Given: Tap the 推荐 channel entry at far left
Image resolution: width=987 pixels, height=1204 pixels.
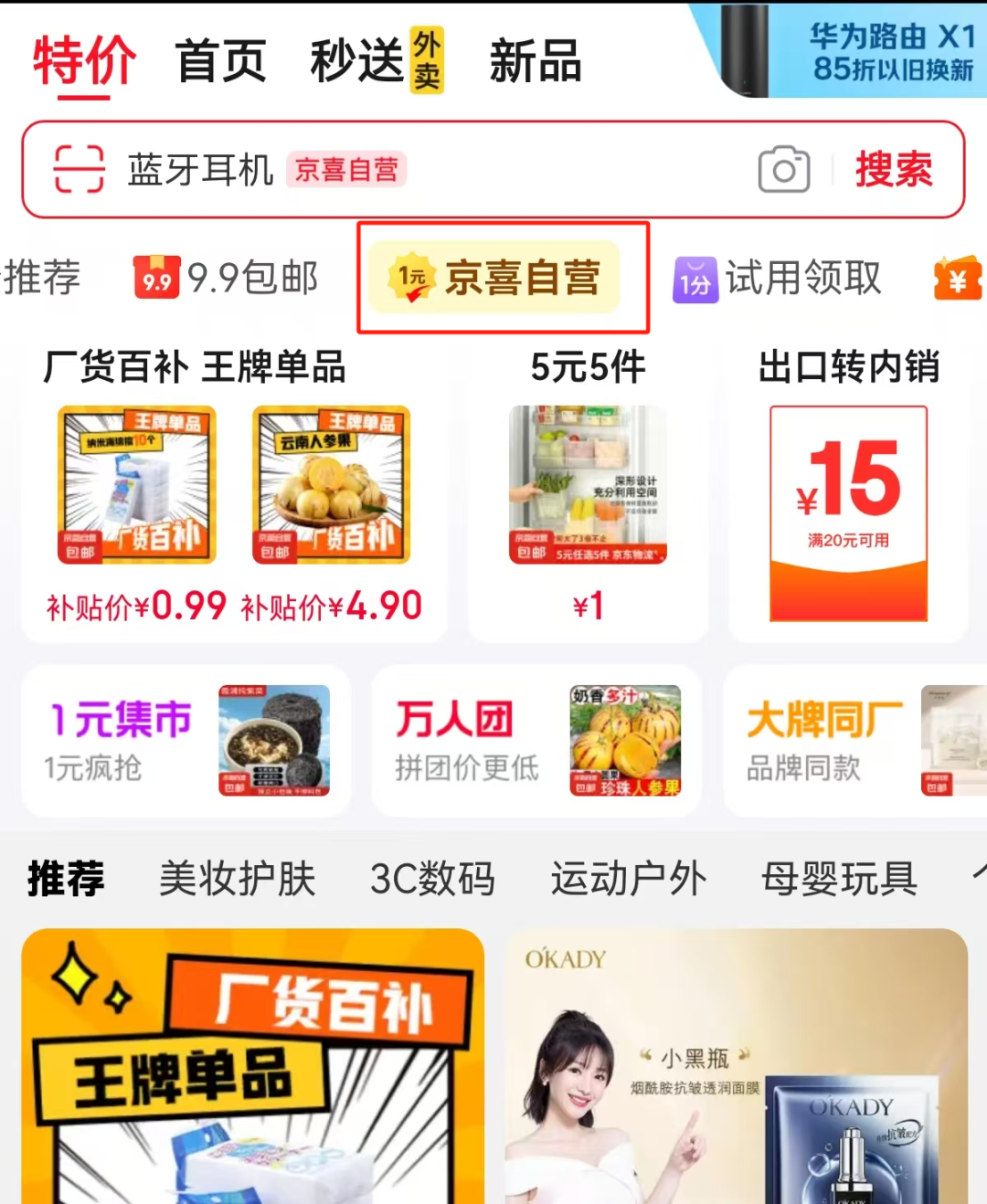Looking at the screenshot, I should point(37,279).
